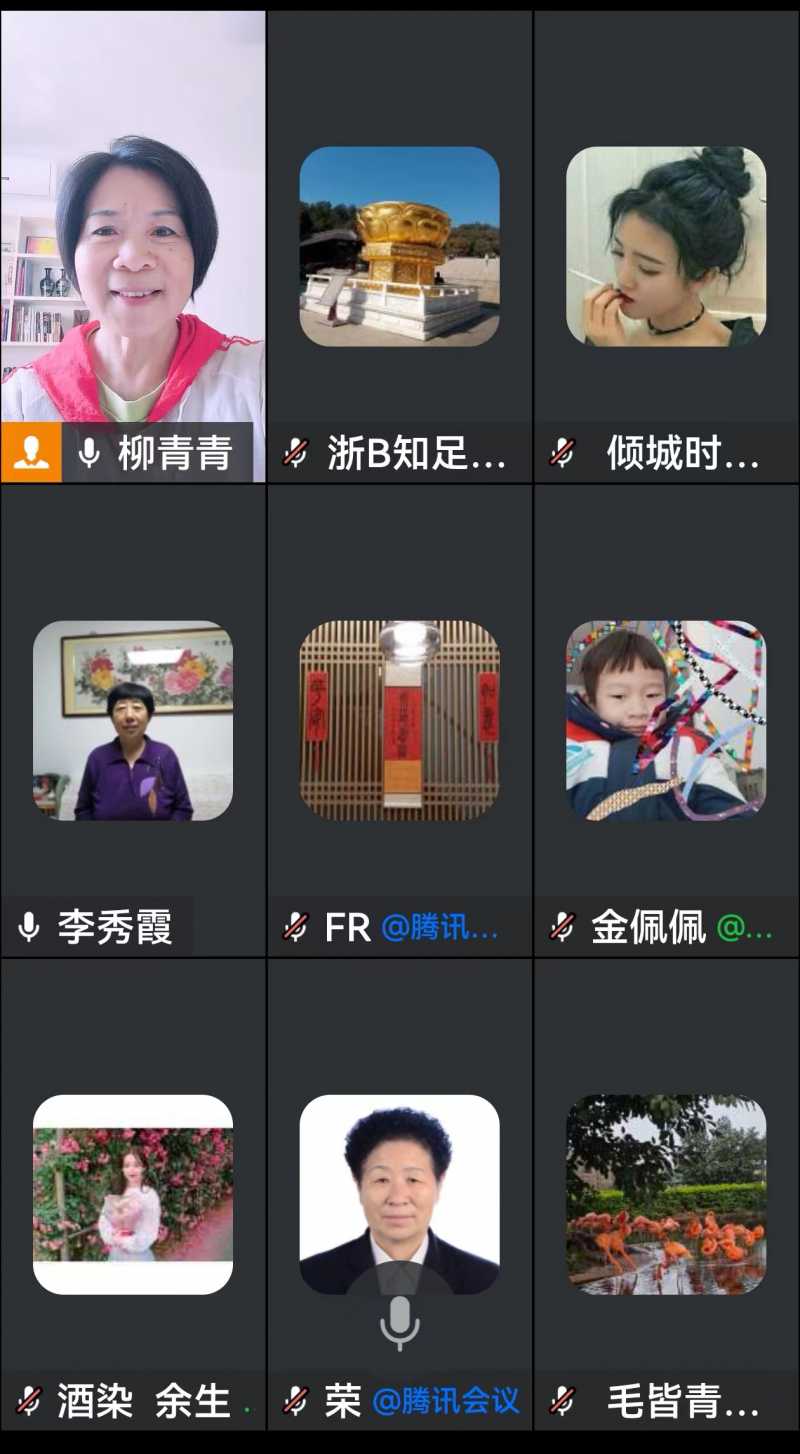Open 金佩佩's participant tile
The width and height of the screenshot is (800, 1454).
pyautogui.click(x=666, y=720)
